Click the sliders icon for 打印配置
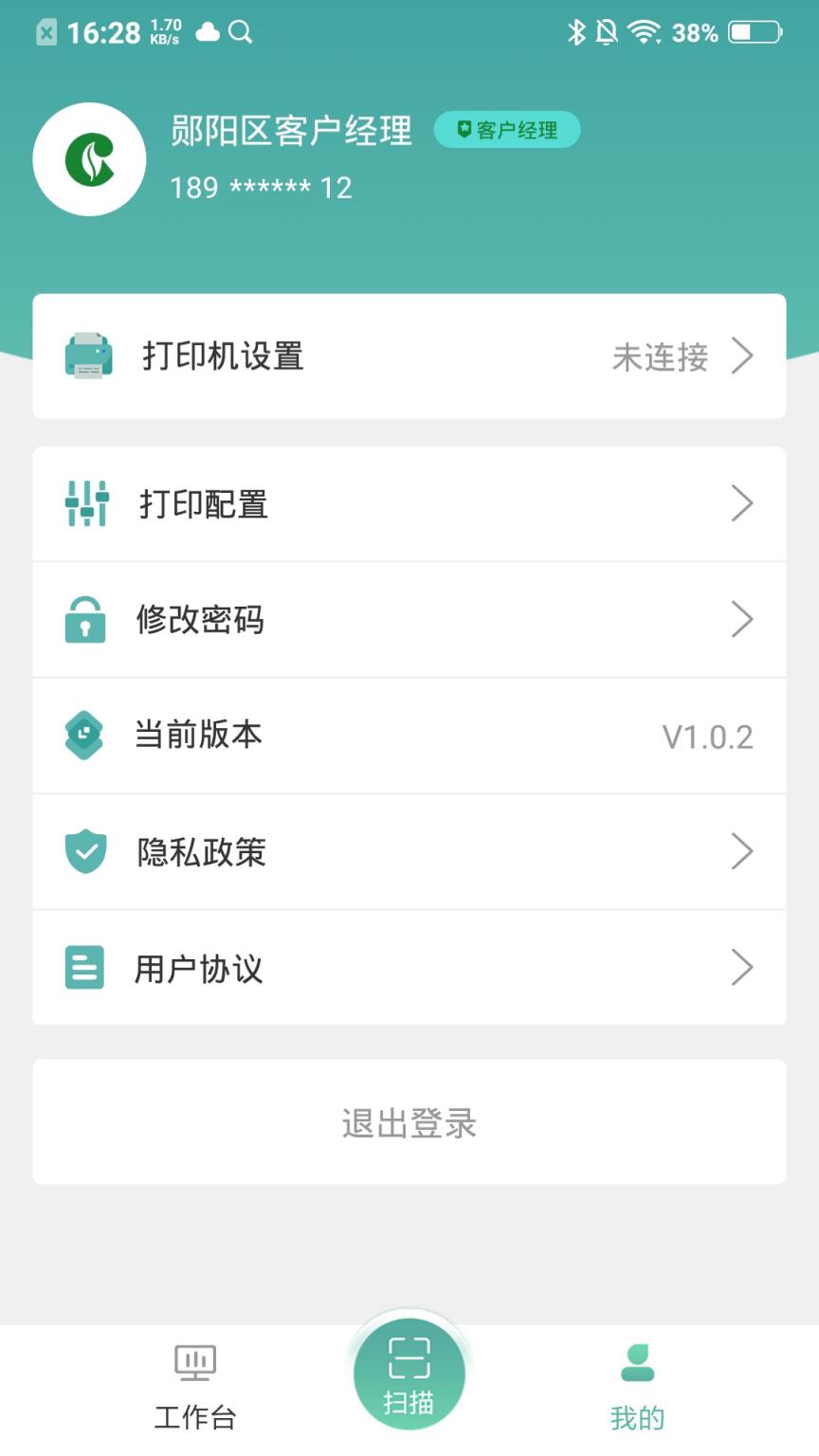Screen dimensions: 819x1456 [x=84, y=503]
